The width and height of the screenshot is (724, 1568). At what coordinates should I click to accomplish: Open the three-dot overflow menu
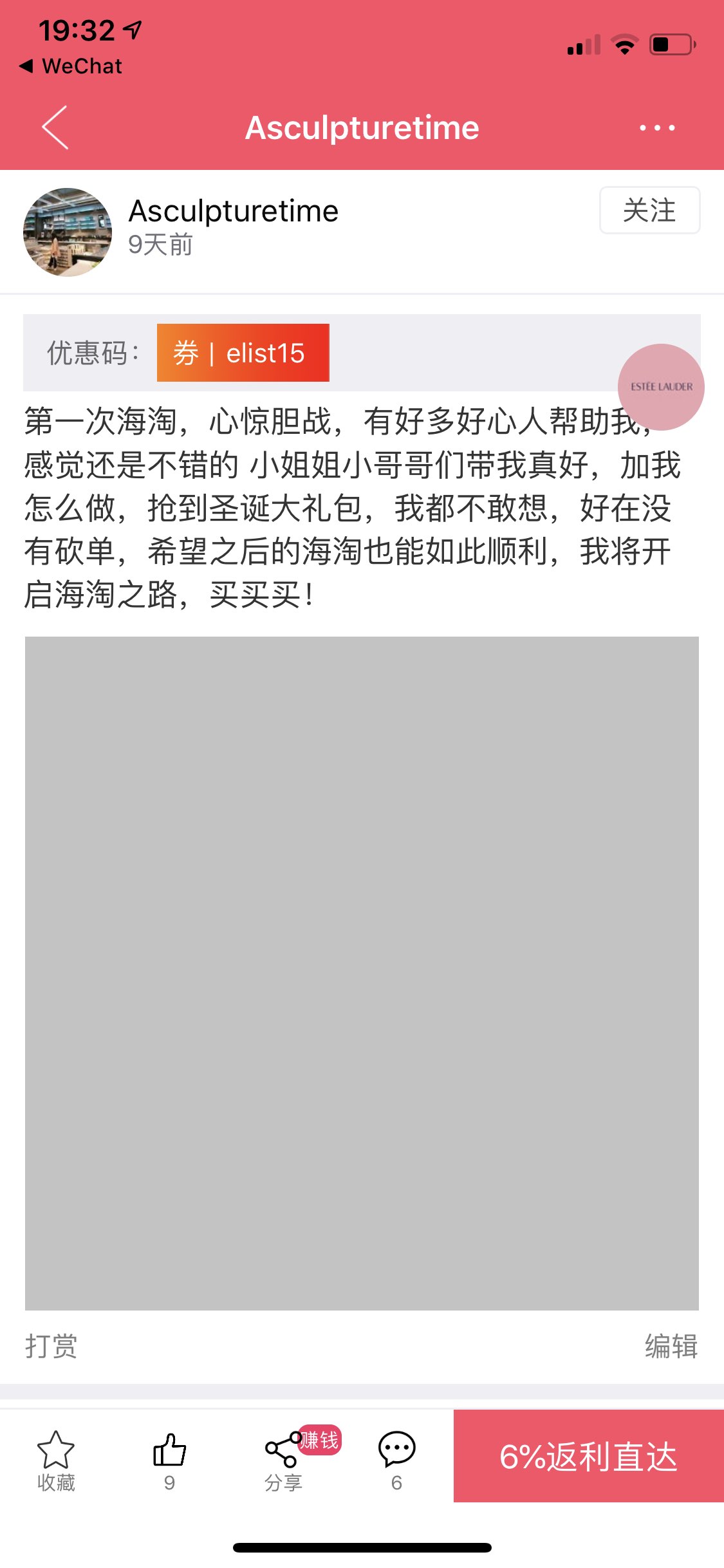[657, 127]
